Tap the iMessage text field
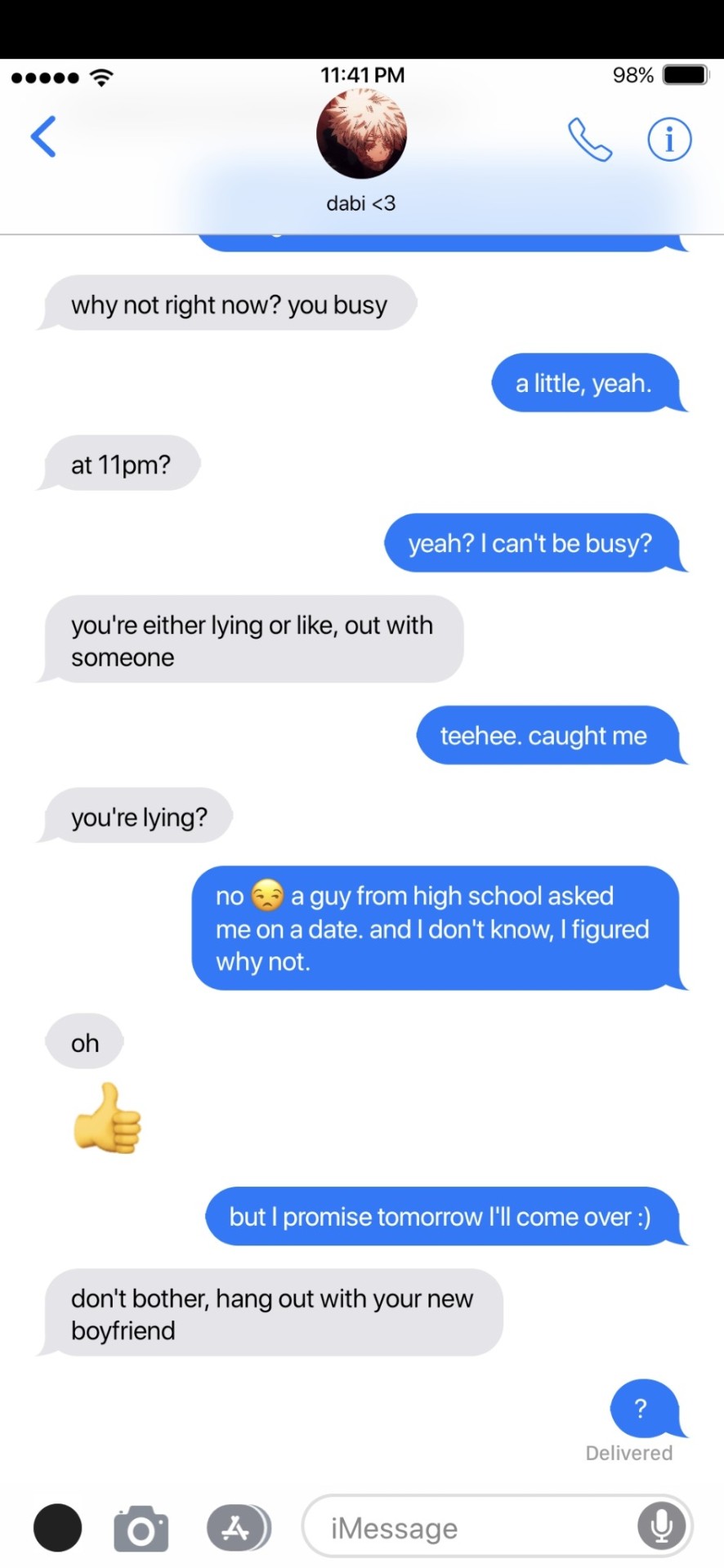Image resolution: width=724 pixels, height=1568 pixels. tap(466, 1528)
